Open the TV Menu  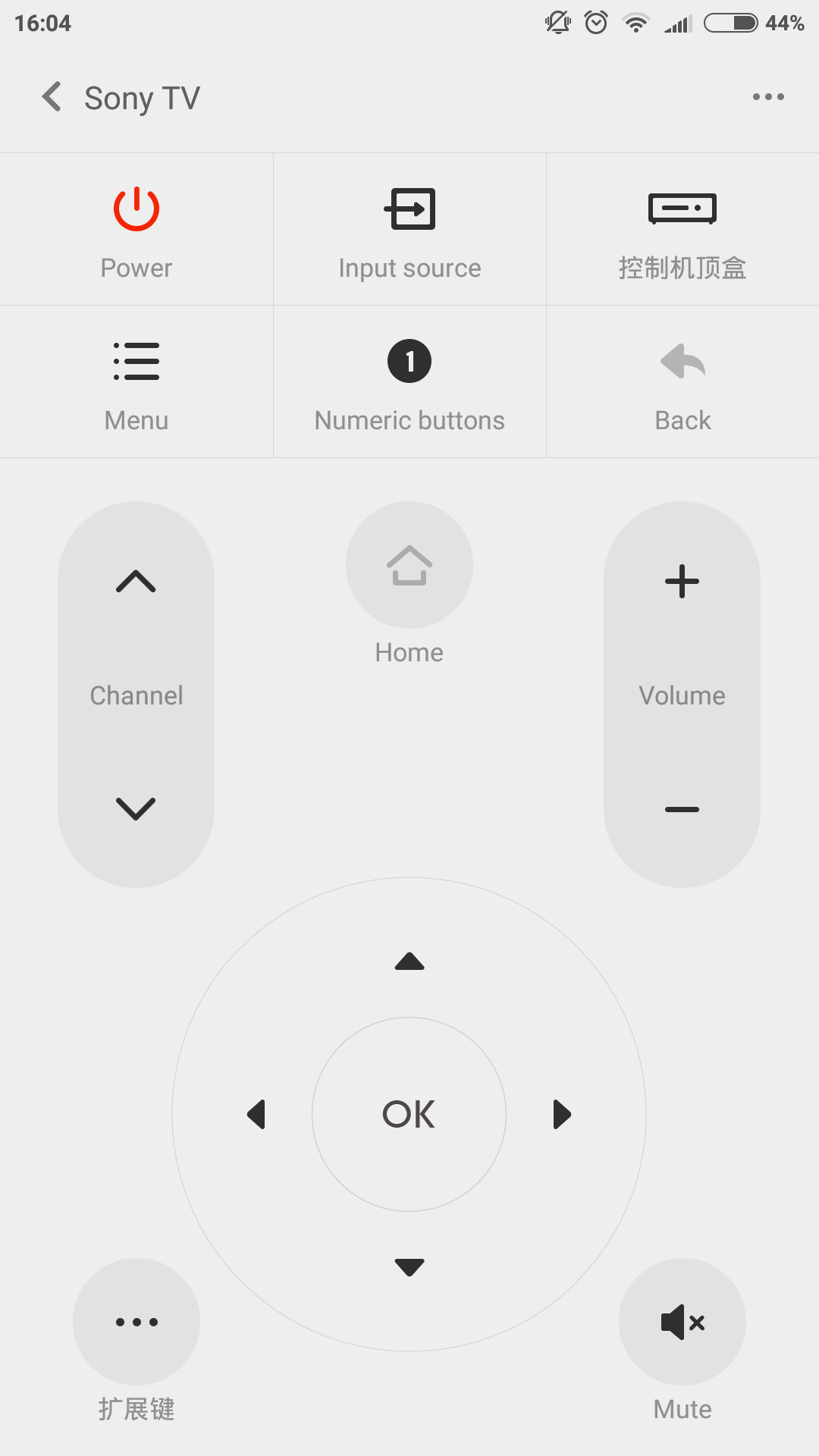tap(136, 382)
